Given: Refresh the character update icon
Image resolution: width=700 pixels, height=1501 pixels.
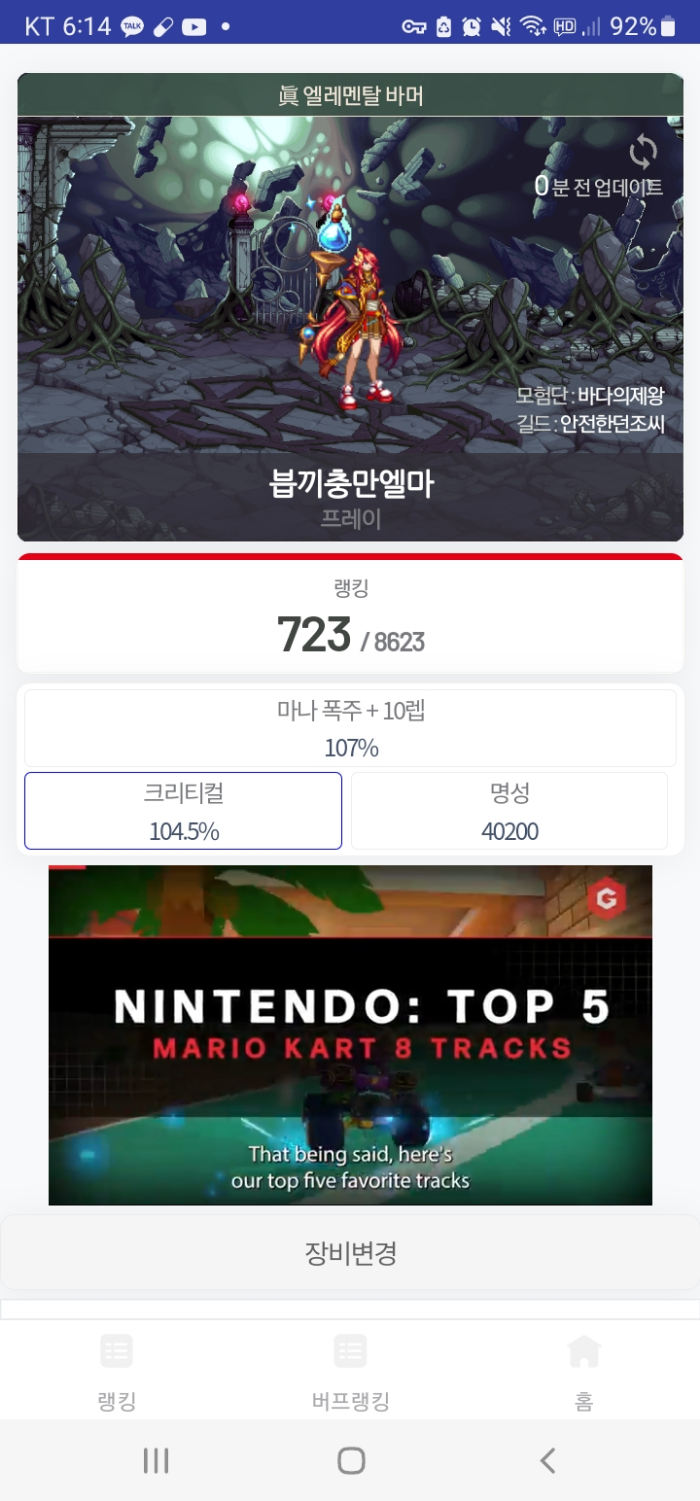Looking at the screenshot, I should (x=643, y=153).
